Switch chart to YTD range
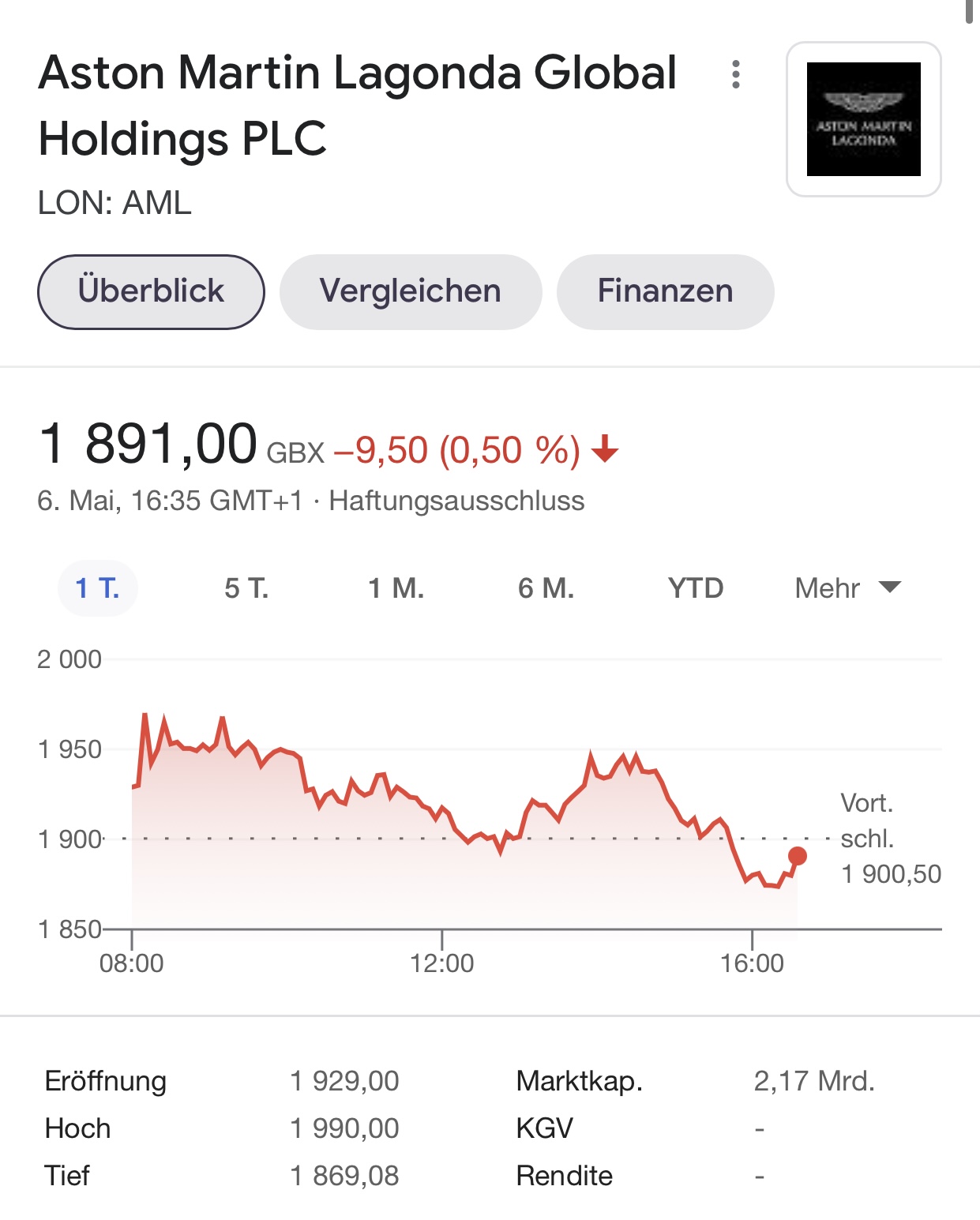Viewport: 980px width, 1220px height. (x=695, y=588)
